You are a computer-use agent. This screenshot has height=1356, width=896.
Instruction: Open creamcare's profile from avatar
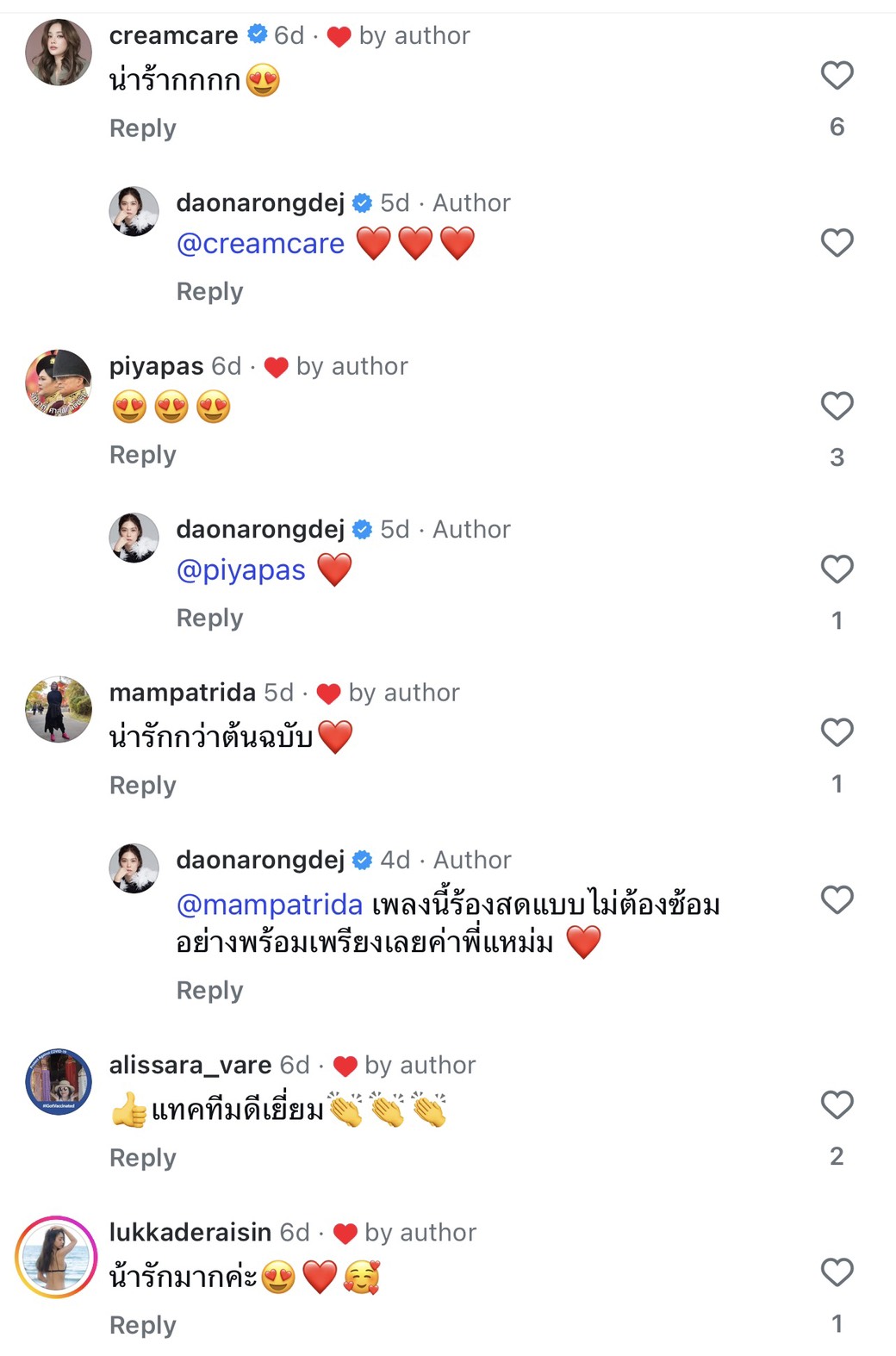[59, 53]
